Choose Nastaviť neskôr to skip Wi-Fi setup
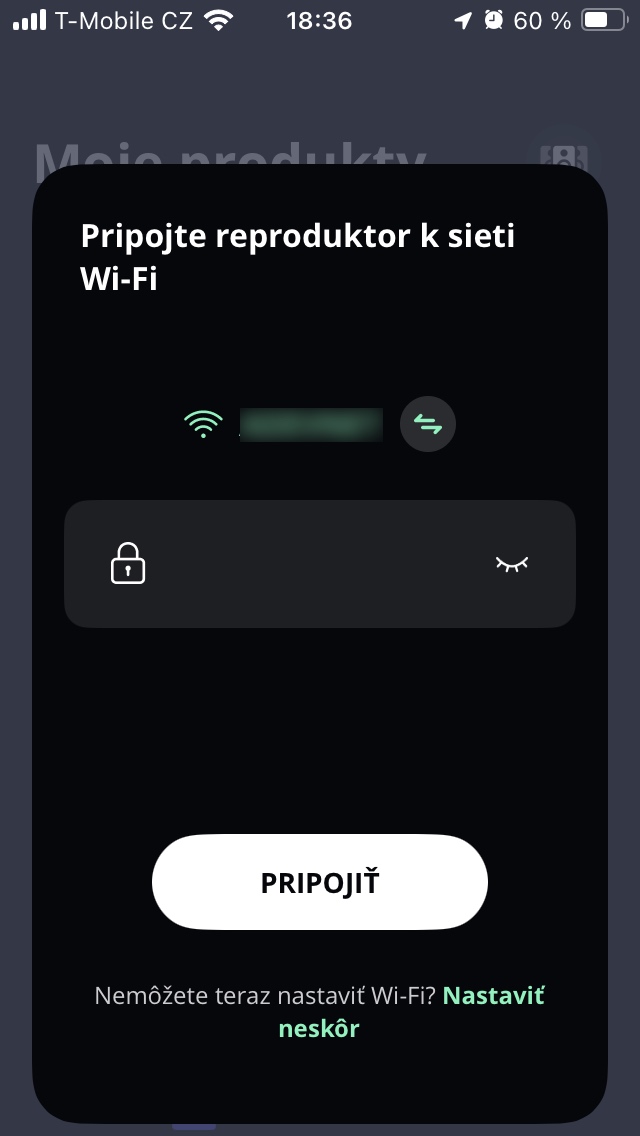Image resolution: width=640 pixels, height=1136 pixels. (494, 997)
